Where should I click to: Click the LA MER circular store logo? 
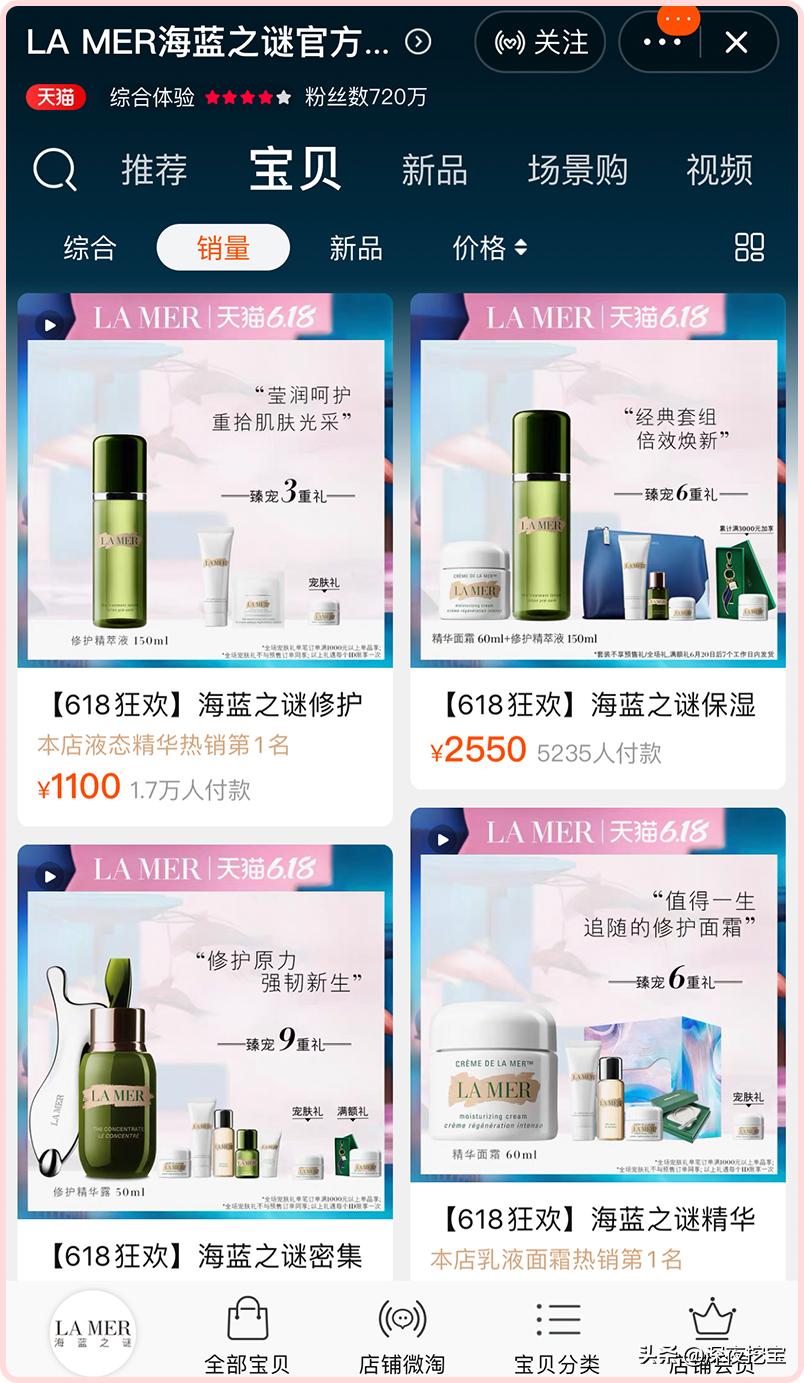tap(93, 1333)
